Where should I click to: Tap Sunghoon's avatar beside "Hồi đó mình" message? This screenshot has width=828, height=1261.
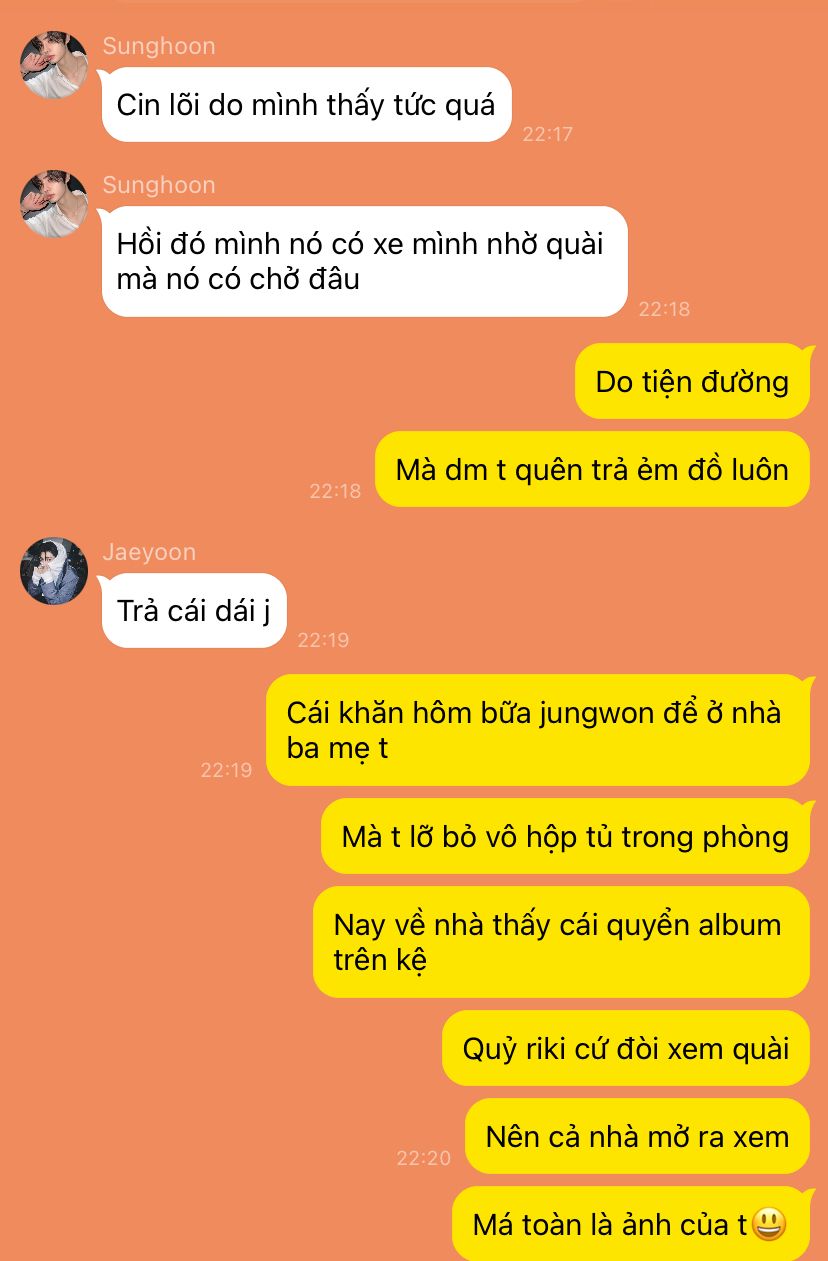[x=54, y=204]
